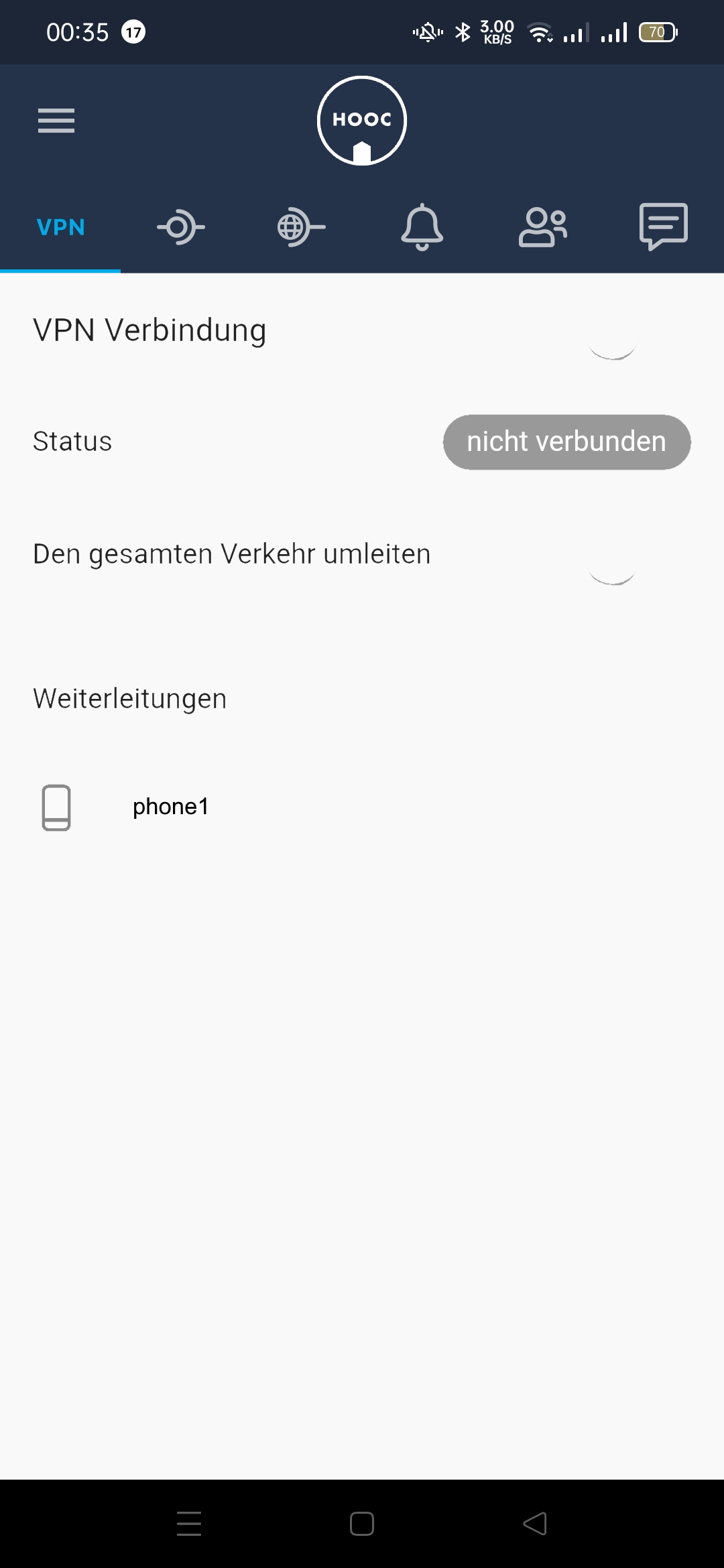Switch to the globe network tab

point(301,228)
